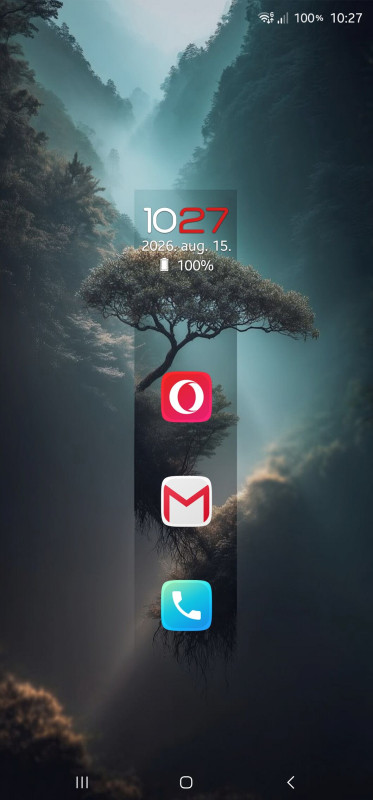Go to the home screen
Image resolution: width=373 pixels, height=800 pixels.
186,782
